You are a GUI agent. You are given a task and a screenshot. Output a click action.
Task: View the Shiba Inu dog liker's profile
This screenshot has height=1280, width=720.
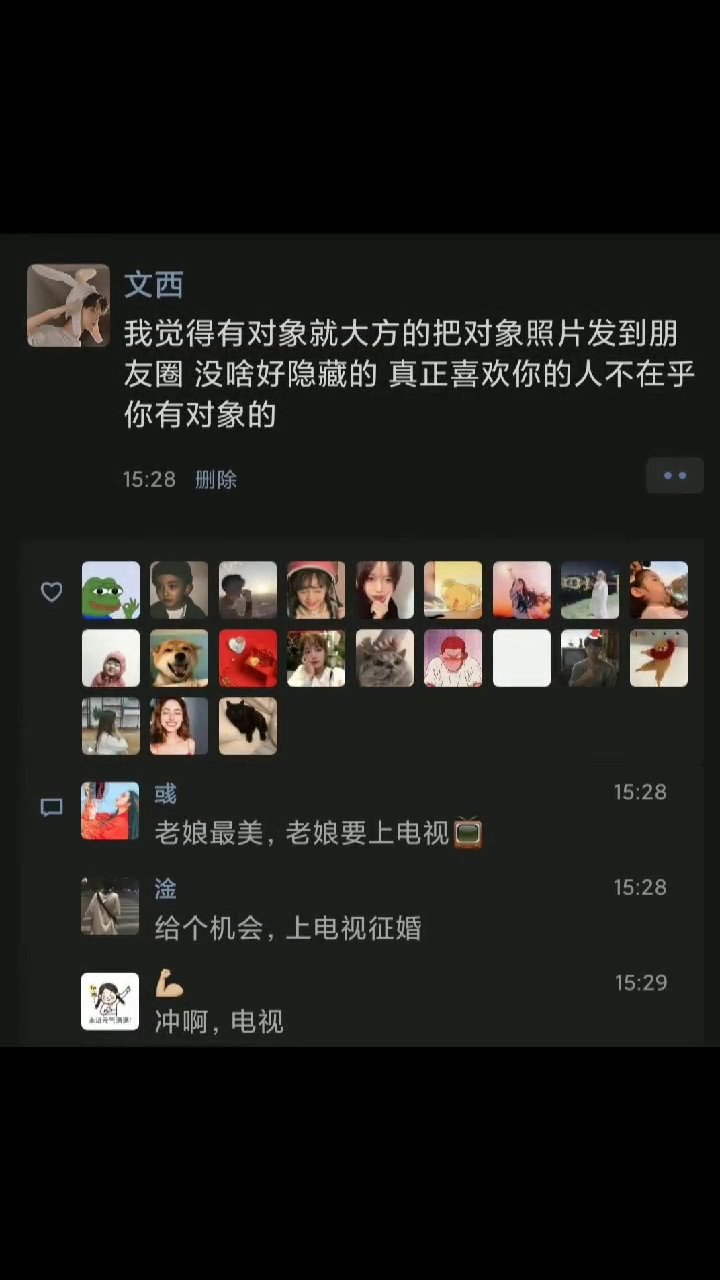tap(179, 658)
